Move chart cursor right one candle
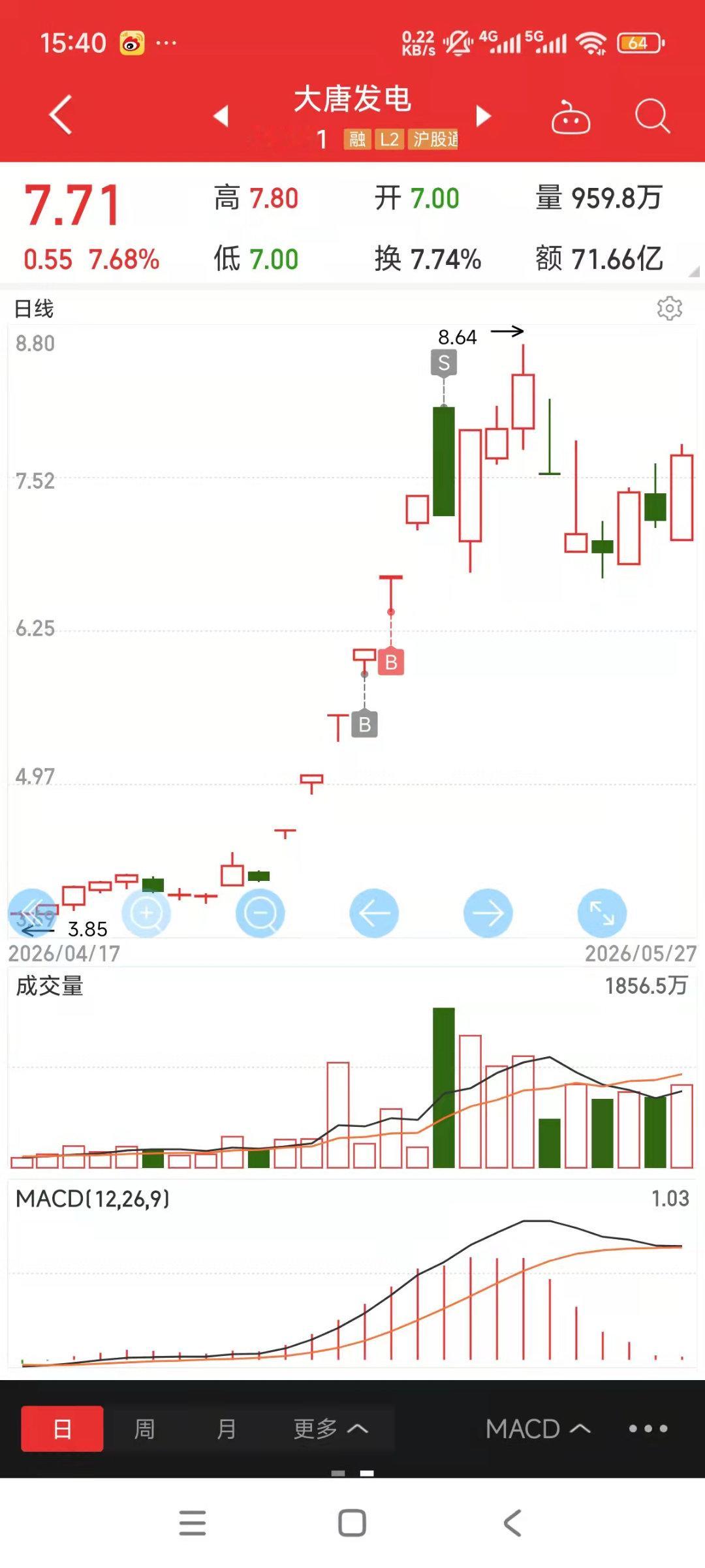 click(488, 913)
